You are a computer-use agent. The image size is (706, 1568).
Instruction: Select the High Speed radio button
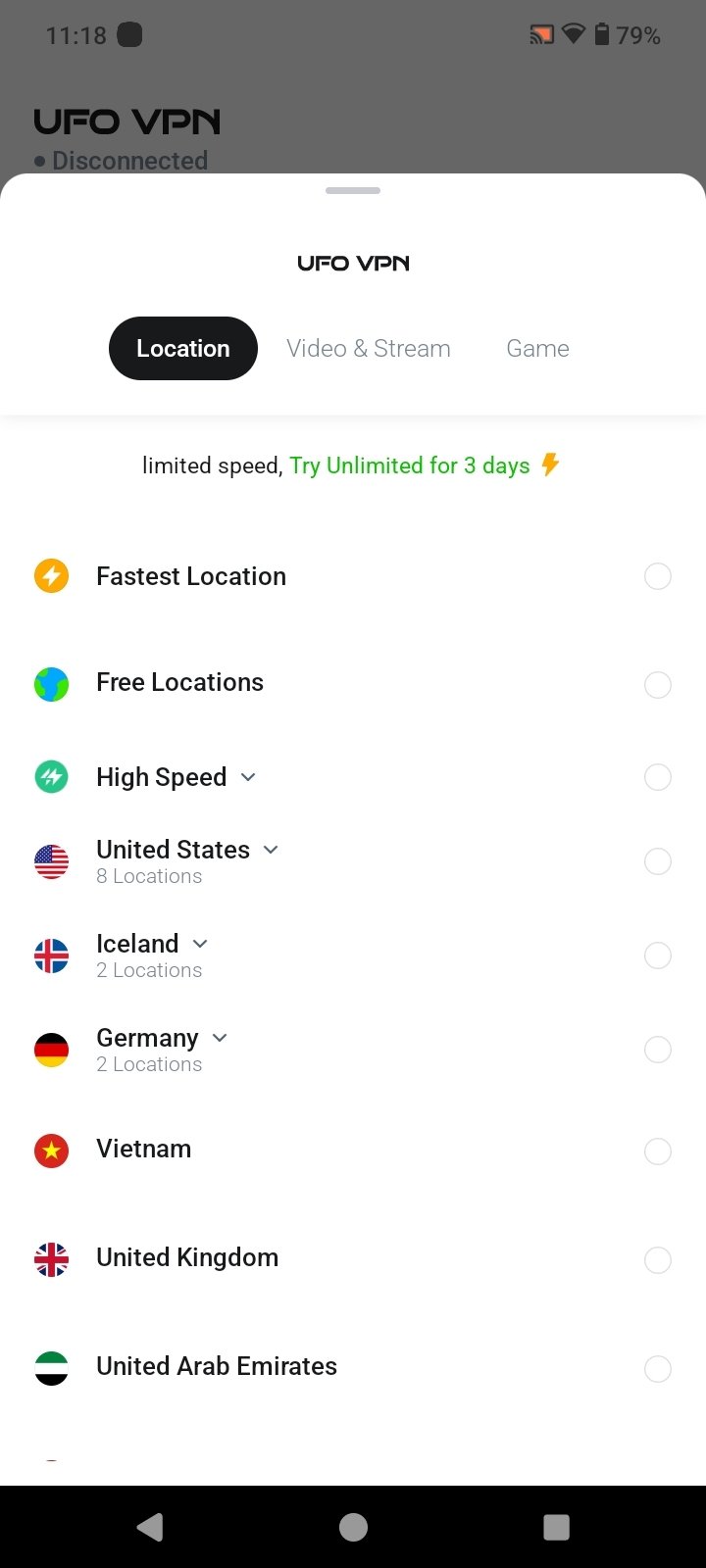657,777
